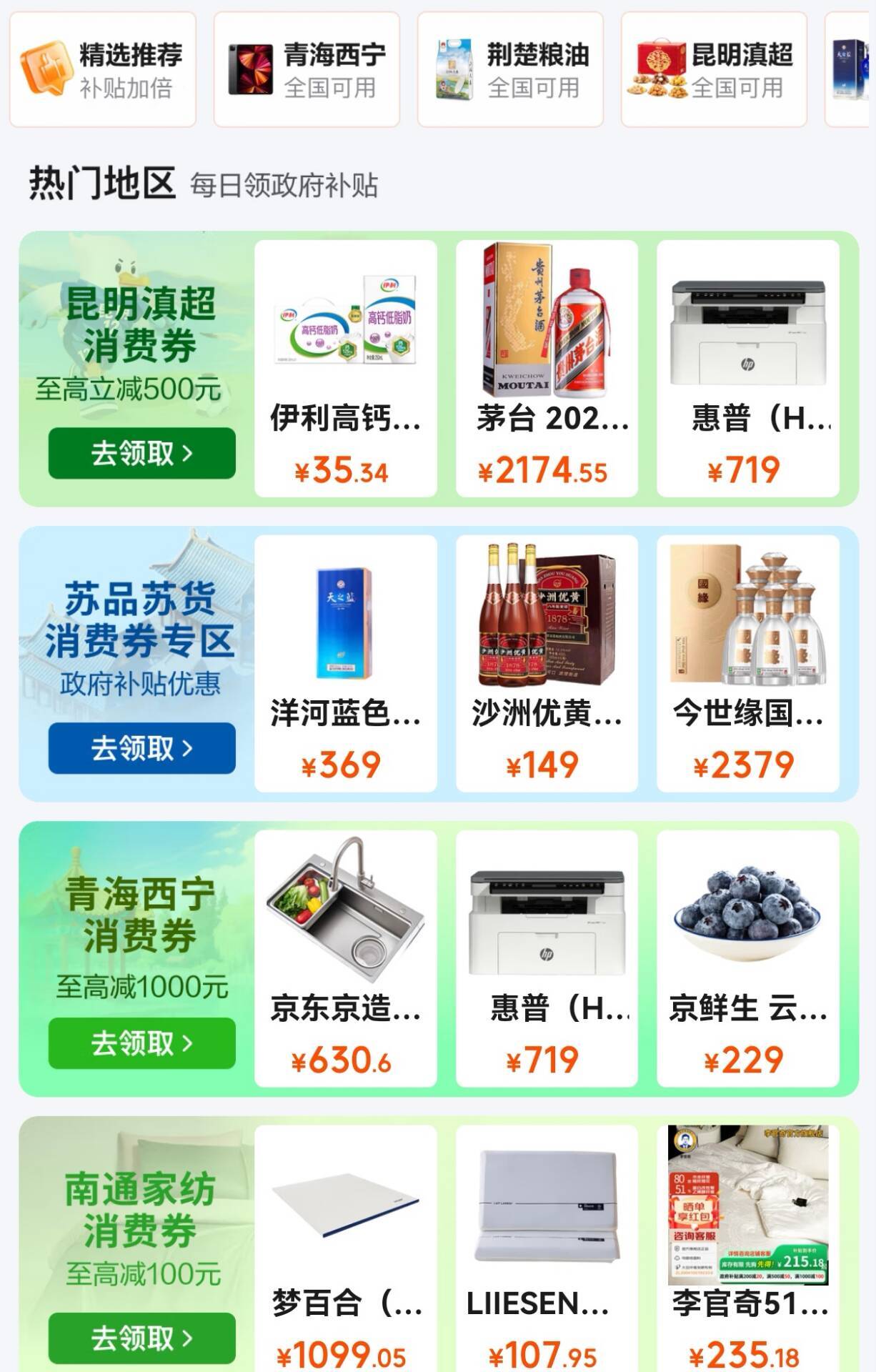The height and width of the screenshot is (1372, 876).
Task: Open the 惠普 printer in 昆明滇超 section
Action: point(748,368)
